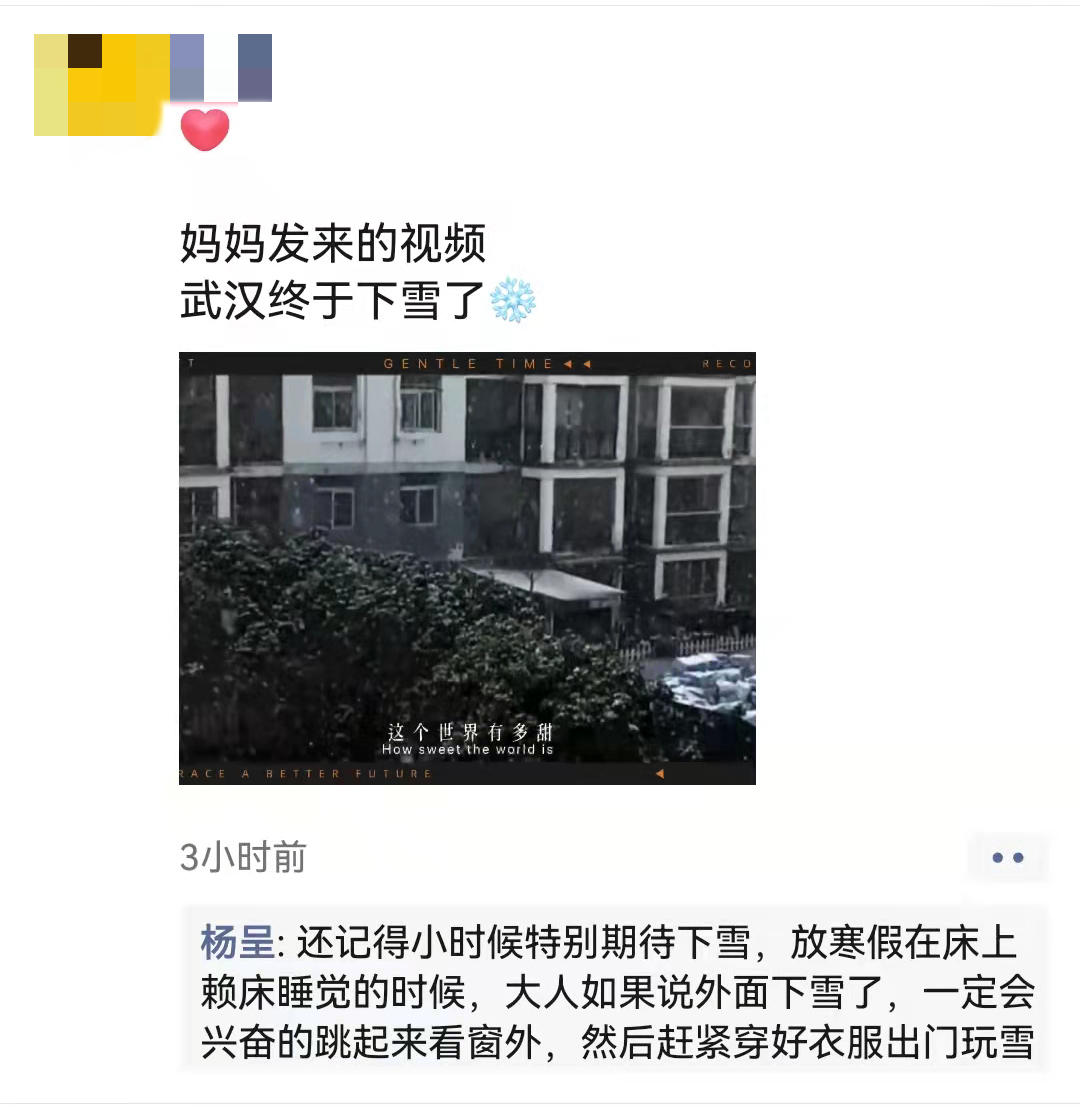1080x1107 pixels.
Task: Open the two-dot like/comment menu
Action: [x=1007, y=858]
